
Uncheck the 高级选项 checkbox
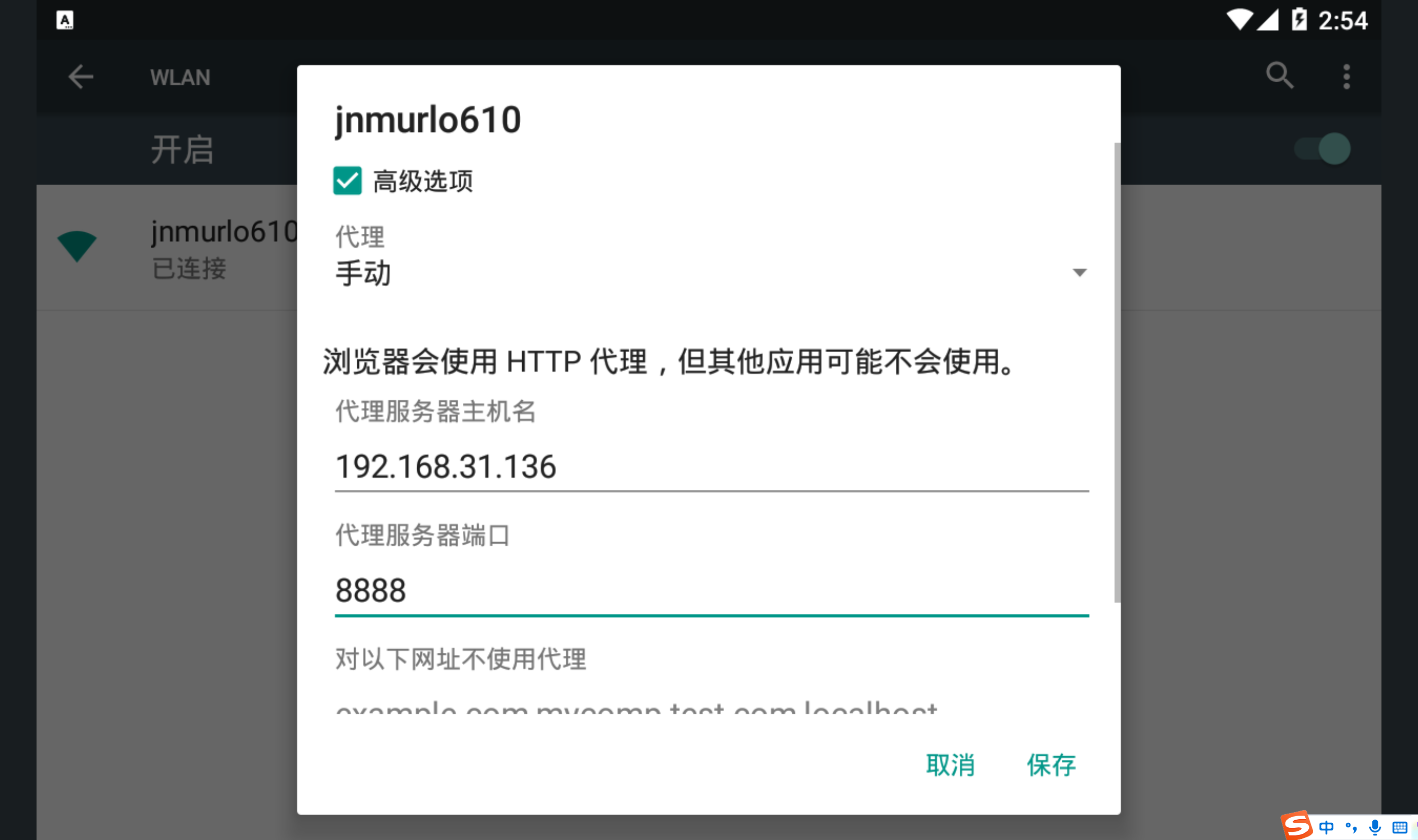click(x=347, y=181)
